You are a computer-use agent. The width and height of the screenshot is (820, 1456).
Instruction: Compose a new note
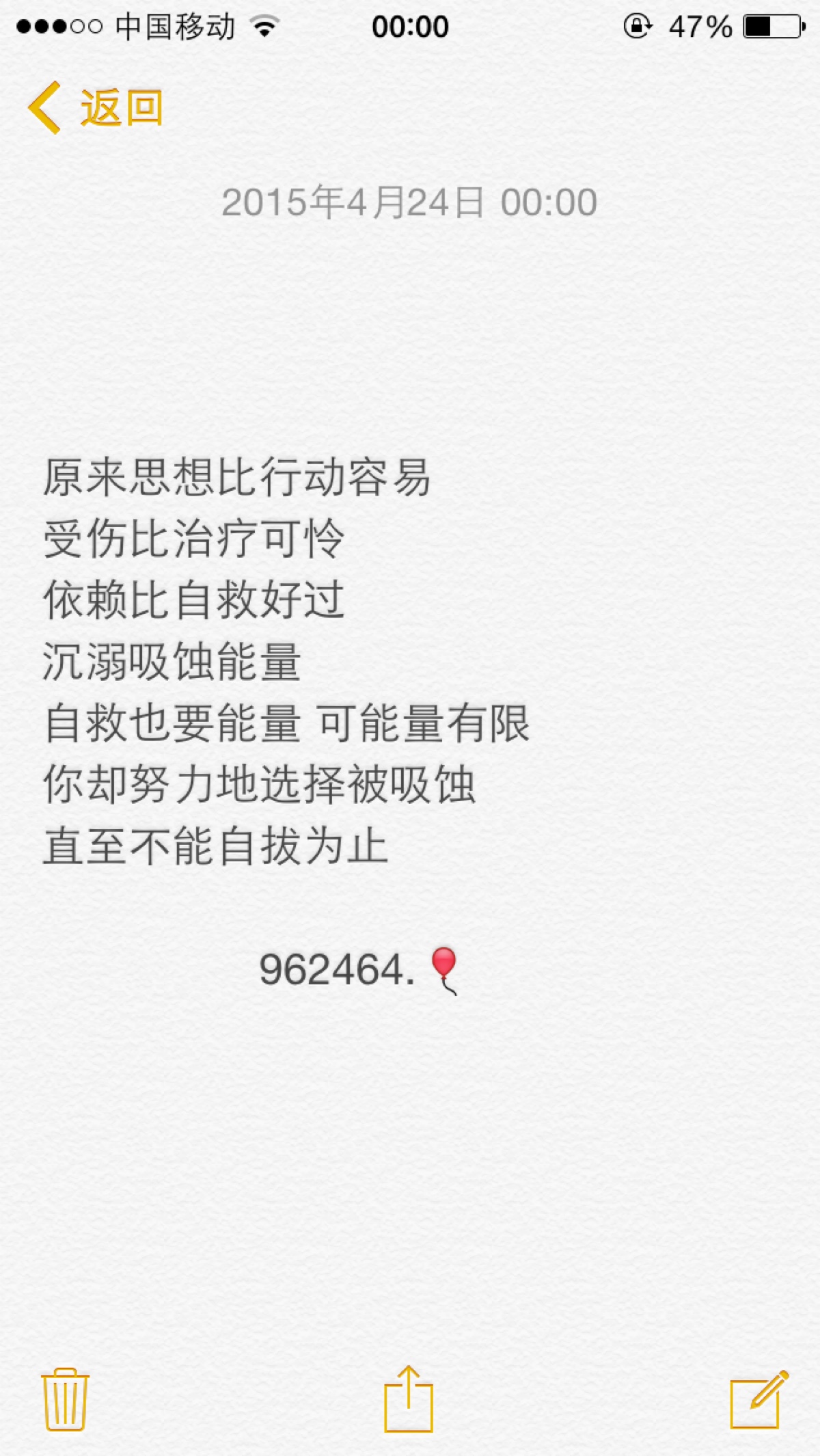(x=758, y=1399)
